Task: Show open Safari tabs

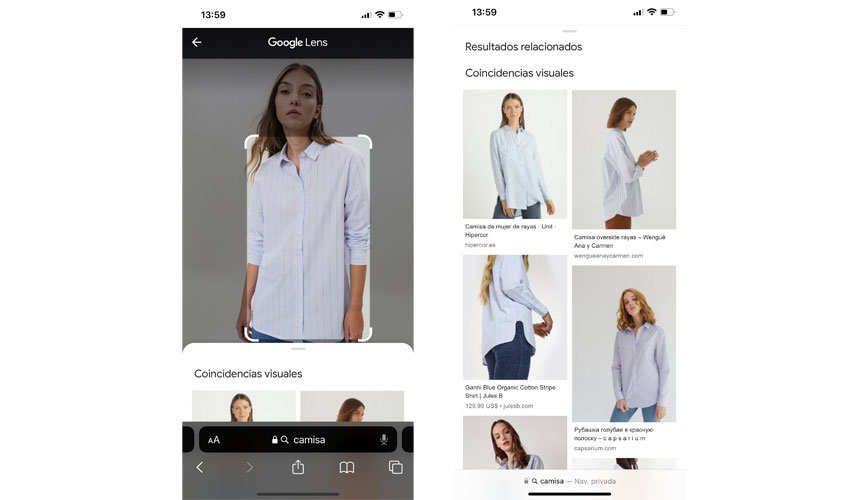Action: 396,467
